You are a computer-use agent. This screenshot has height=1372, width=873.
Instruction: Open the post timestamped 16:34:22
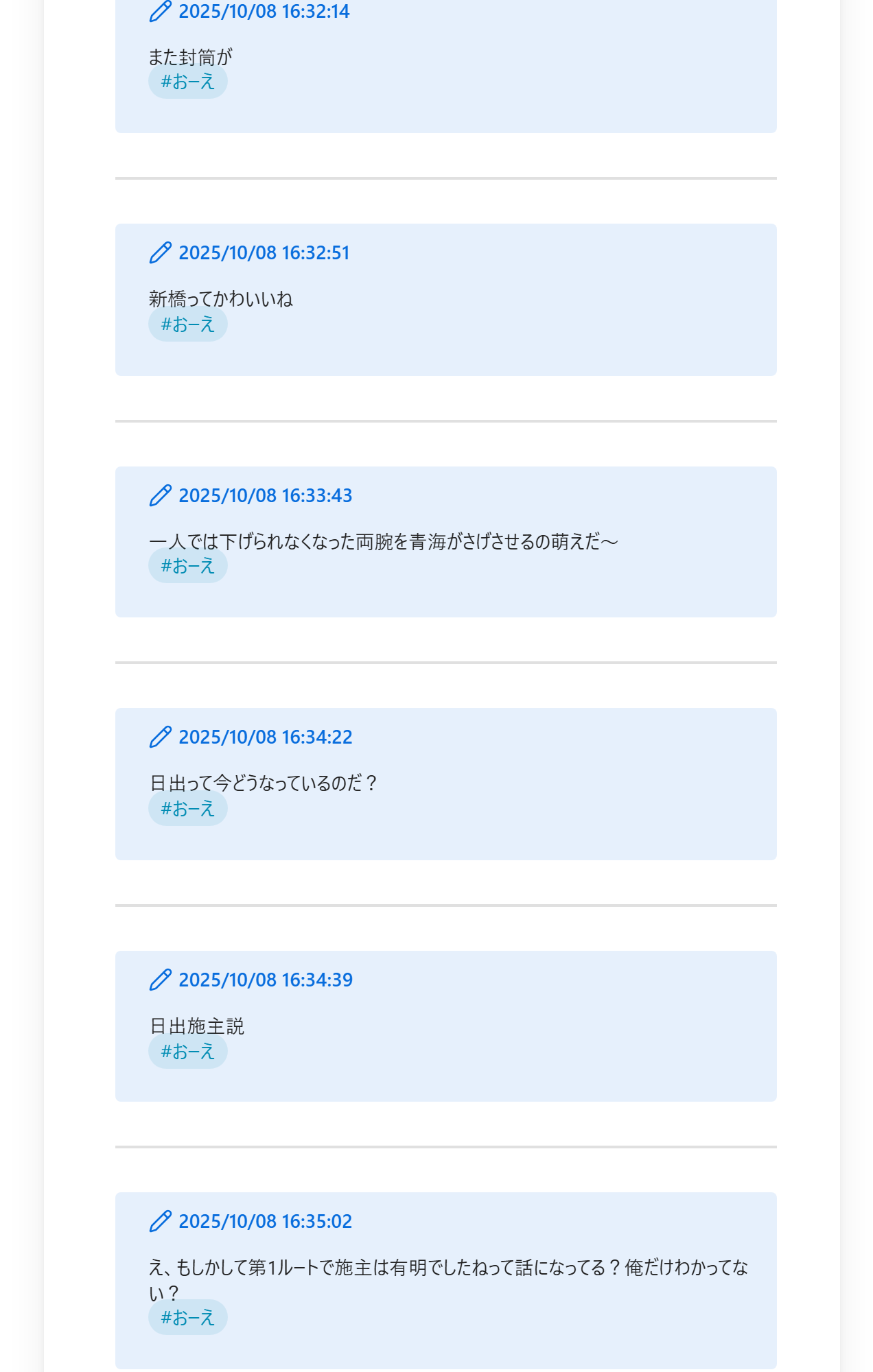click(265, 737)
